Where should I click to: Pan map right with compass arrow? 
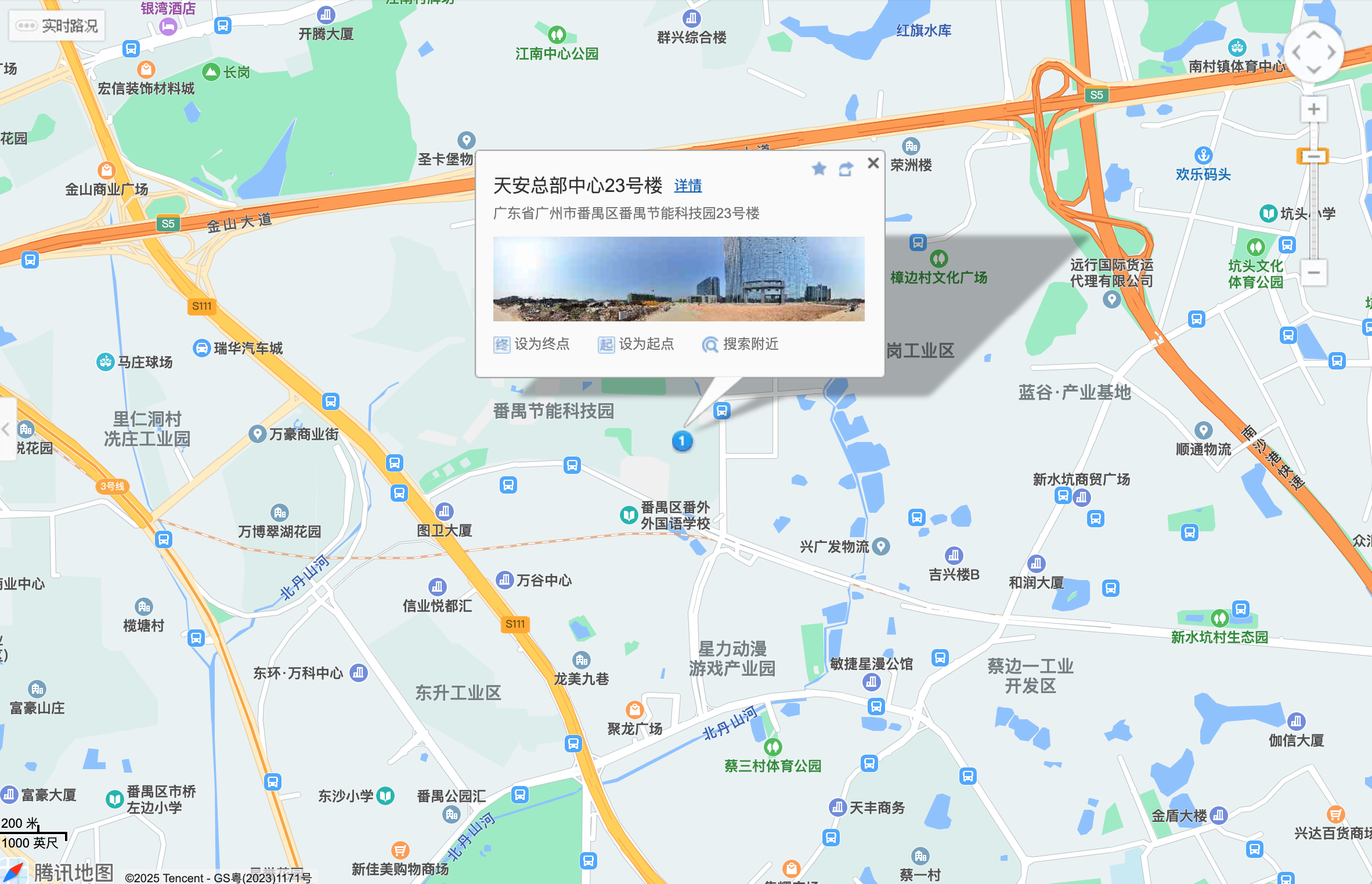(x=1331, y=53)
